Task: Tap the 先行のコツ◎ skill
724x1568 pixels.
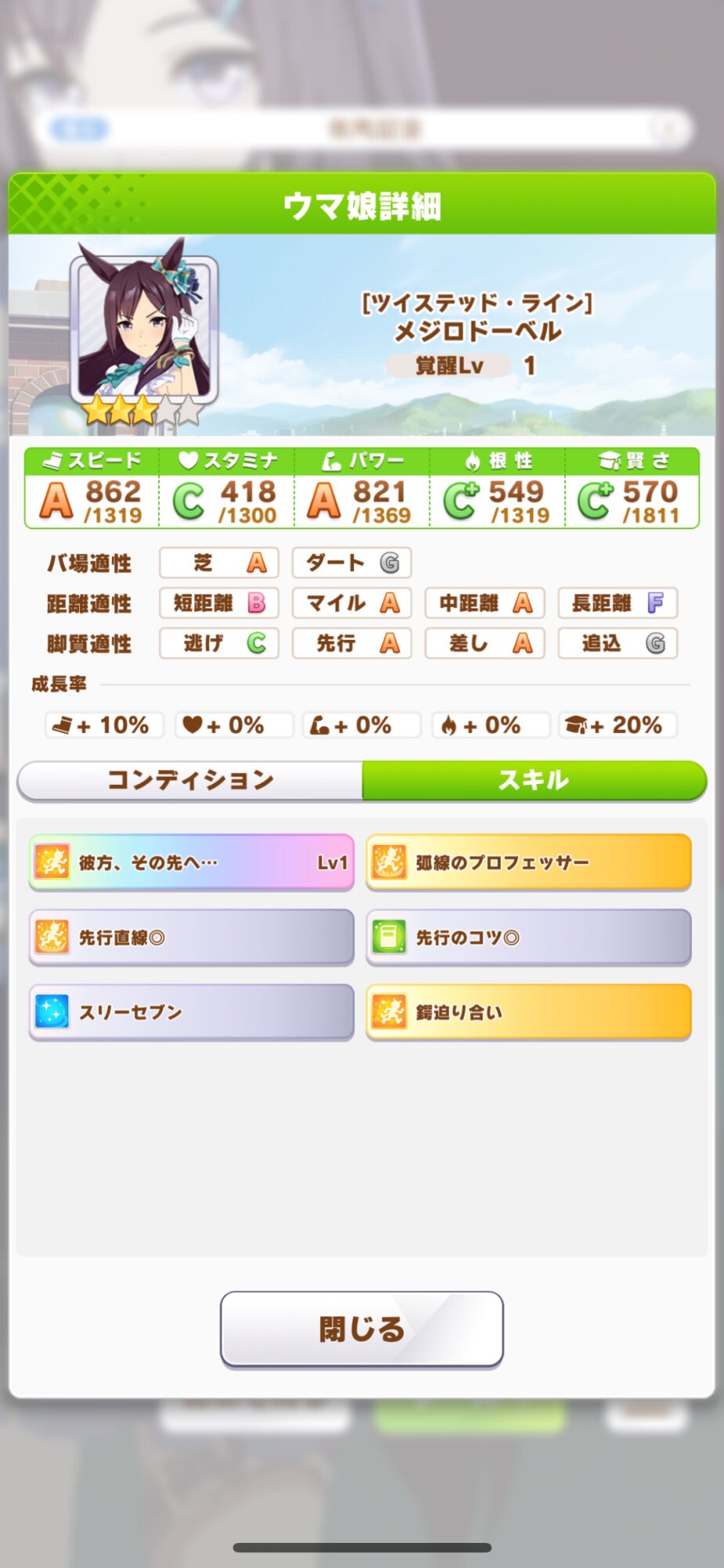Action: click(x=528, y=938)
